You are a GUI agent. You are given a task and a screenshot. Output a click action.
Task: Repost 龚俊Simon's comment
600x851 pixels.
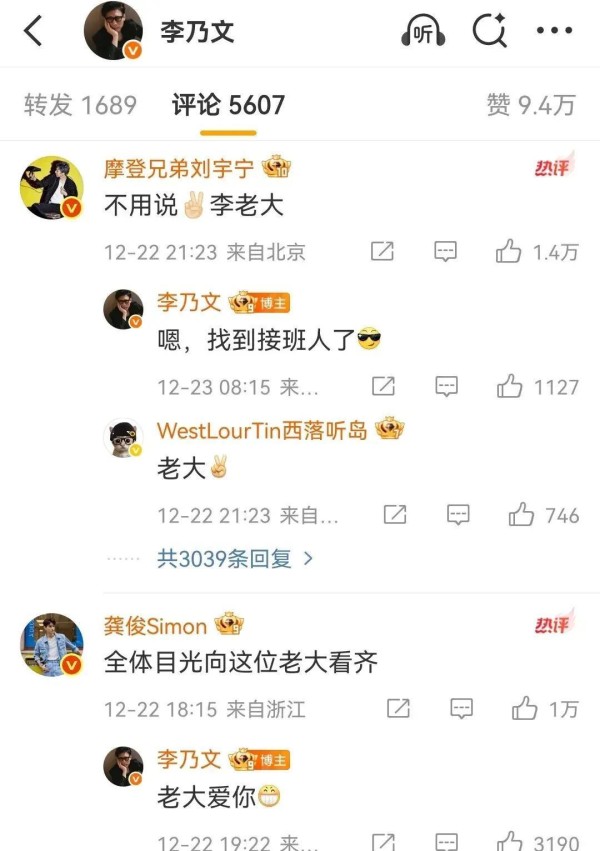click(x=398, y=709)
